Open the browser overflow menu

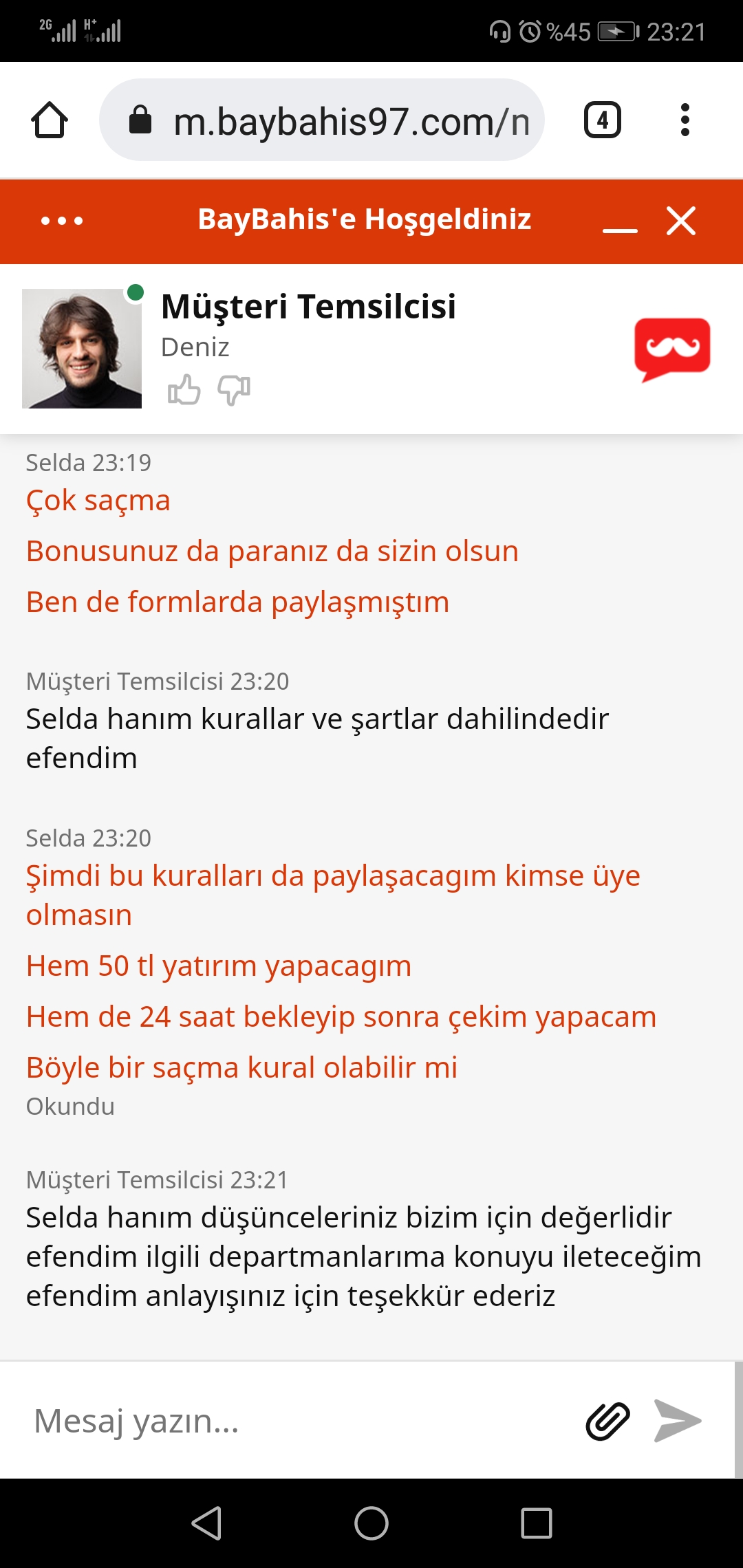coord(685,120)
